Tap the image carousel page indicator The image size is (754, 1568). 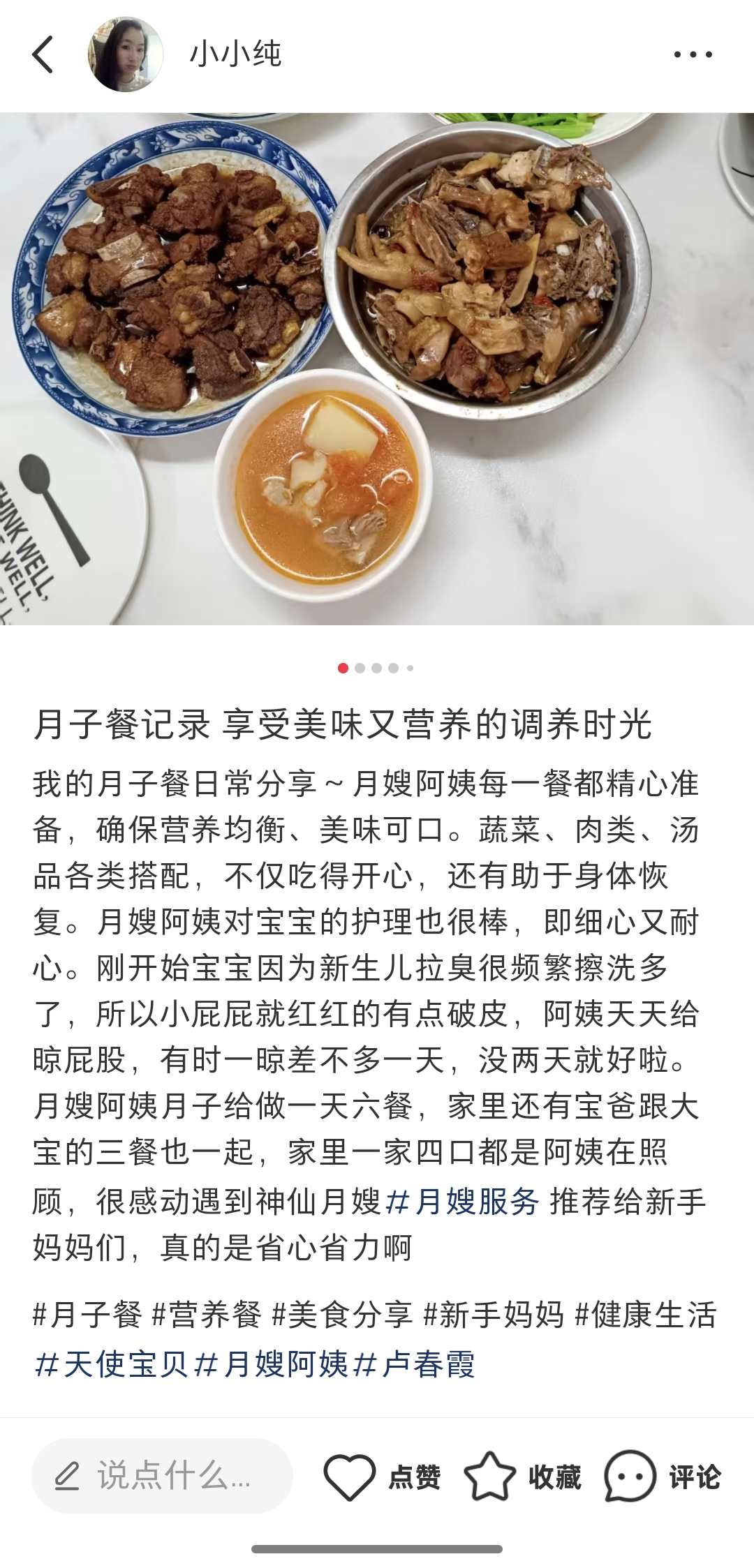click(x=376, y=668)
